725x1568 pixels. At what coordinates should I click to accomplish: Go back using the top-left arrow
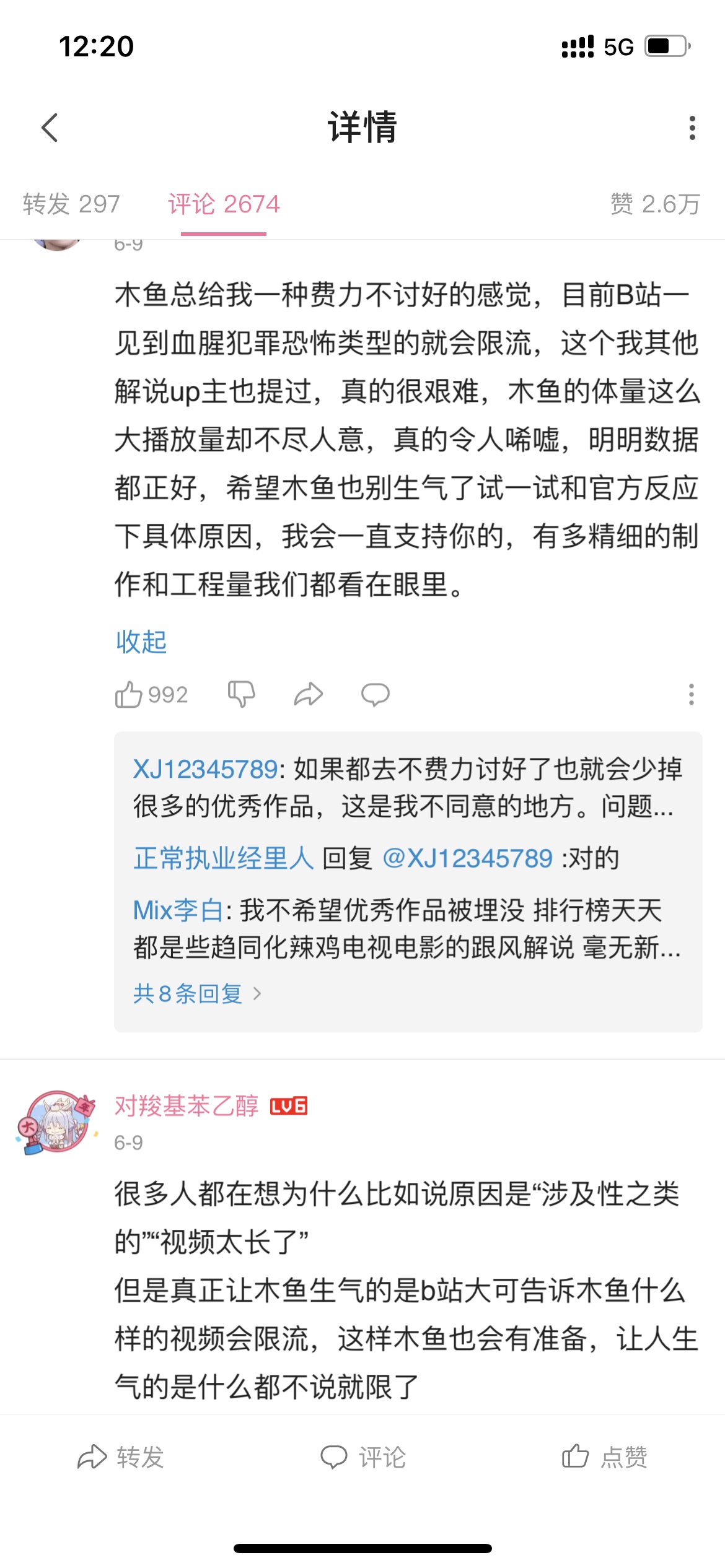click(x=50, y=128)
